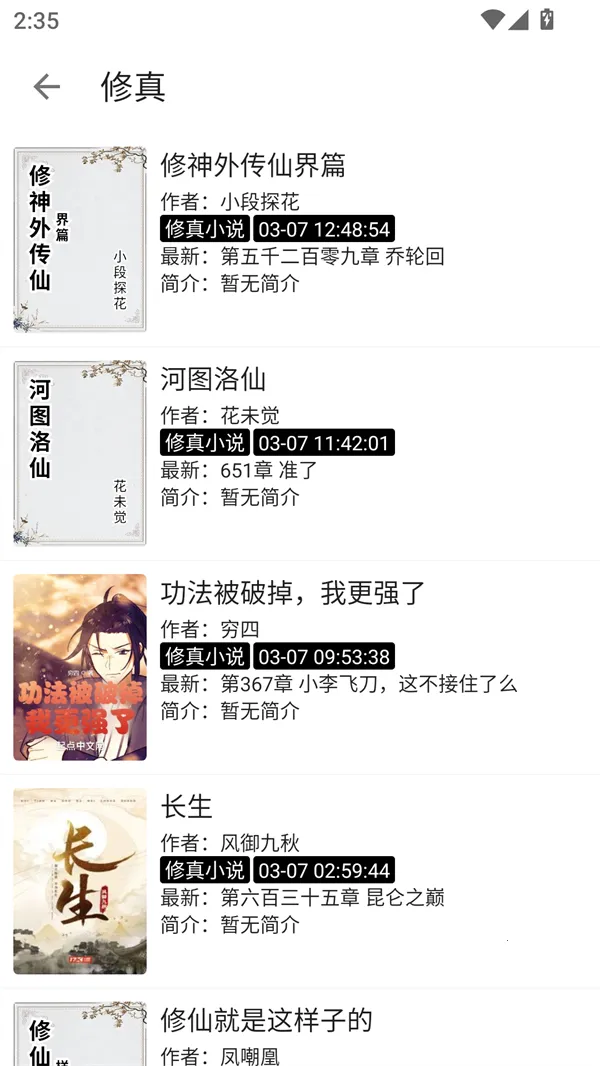Open the novel 修神外传仙界篇
The height and width of the screenshot is (1066, 600).
pos(253,165)
